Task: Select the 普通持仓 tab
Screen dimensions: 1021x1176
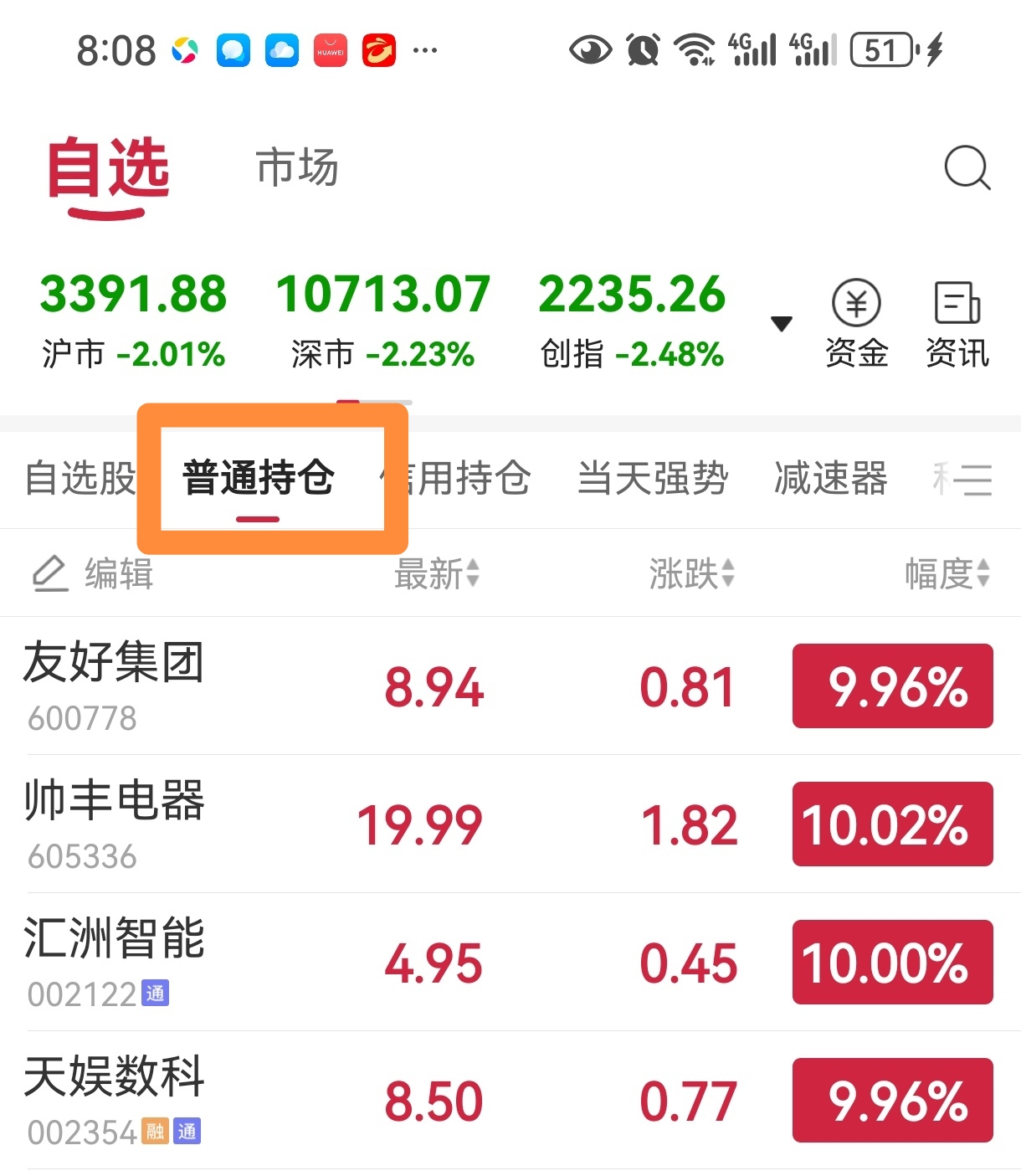Action: click(x=259, y=479)
